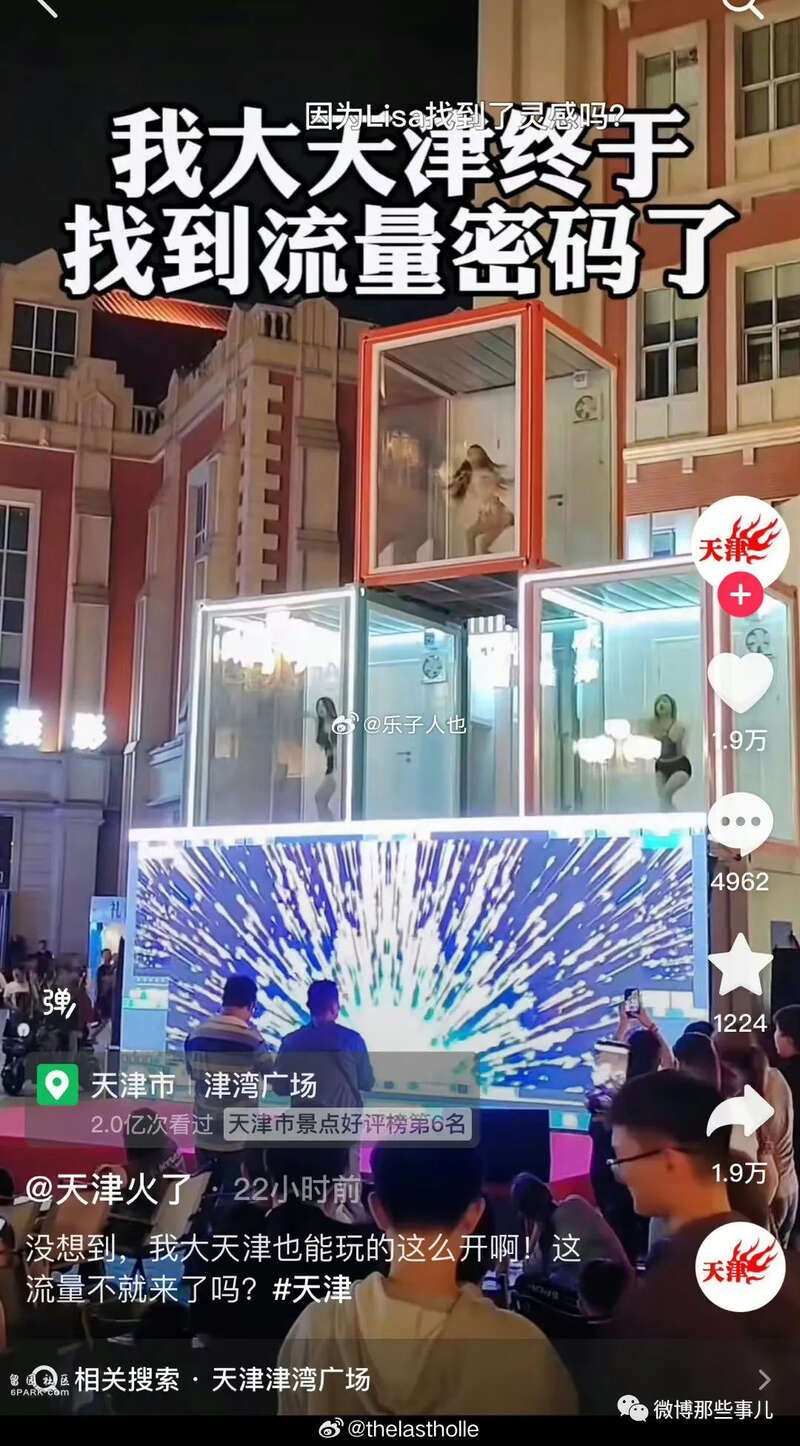Toggle the 弹 danmaku button
This screenshot has height=1446, width=800.
tap(57, 1001)
